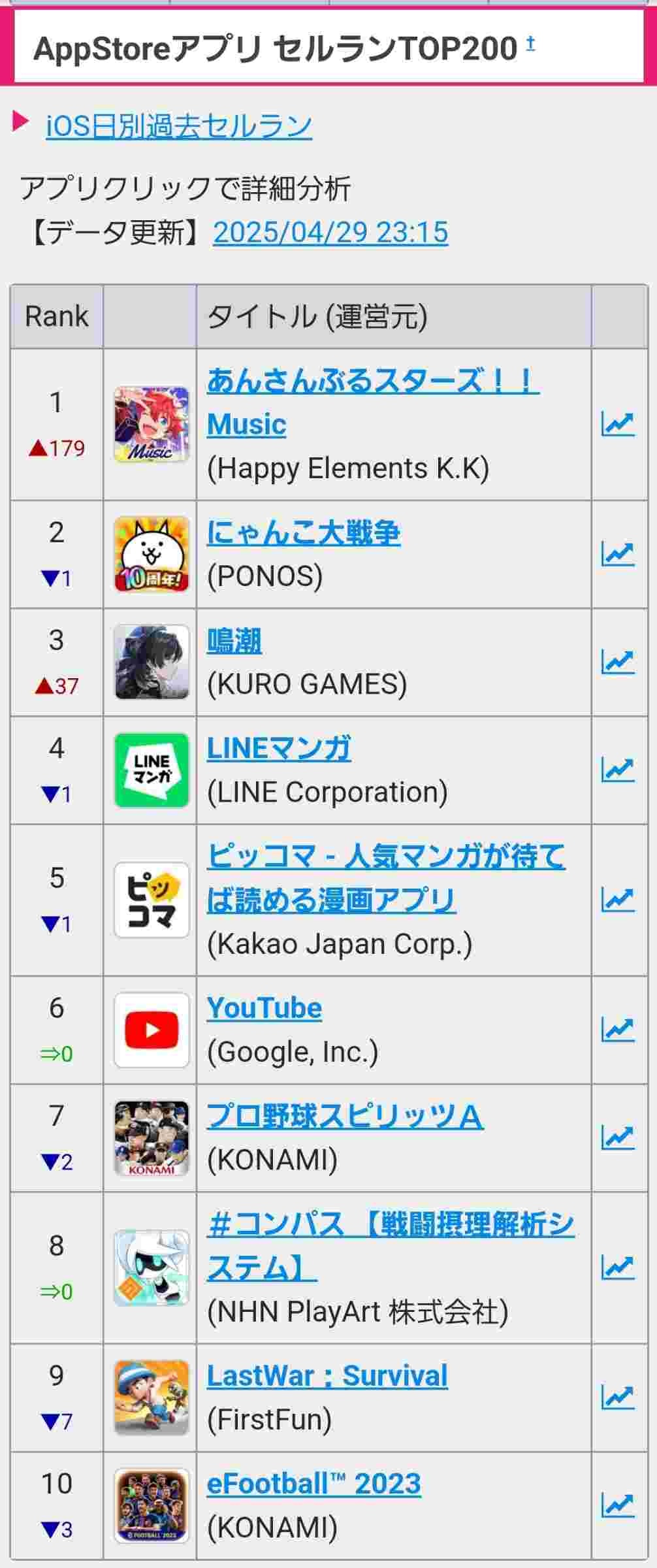Tap the プロ野球スピリッツA app icon

click(x=152, y=1138)
